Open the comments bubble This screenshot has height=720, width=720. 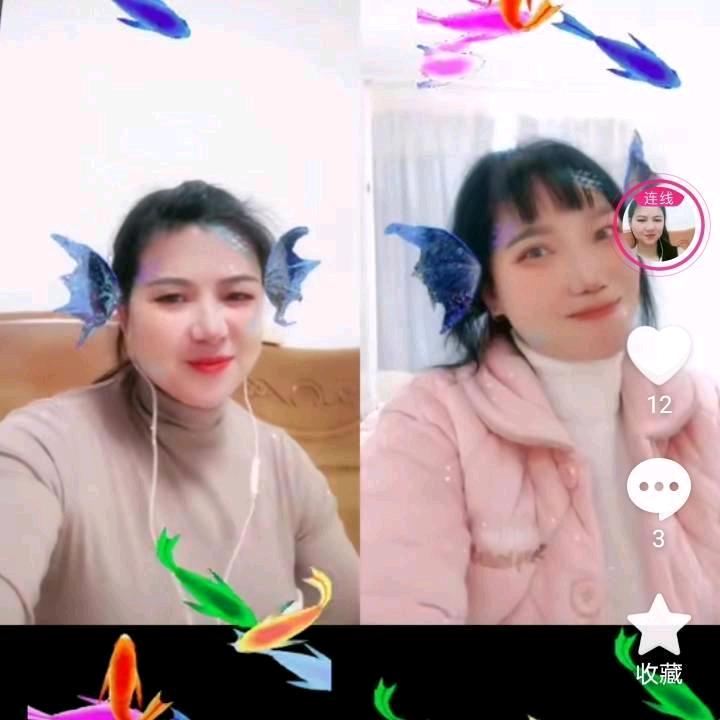tap(659, 489)
